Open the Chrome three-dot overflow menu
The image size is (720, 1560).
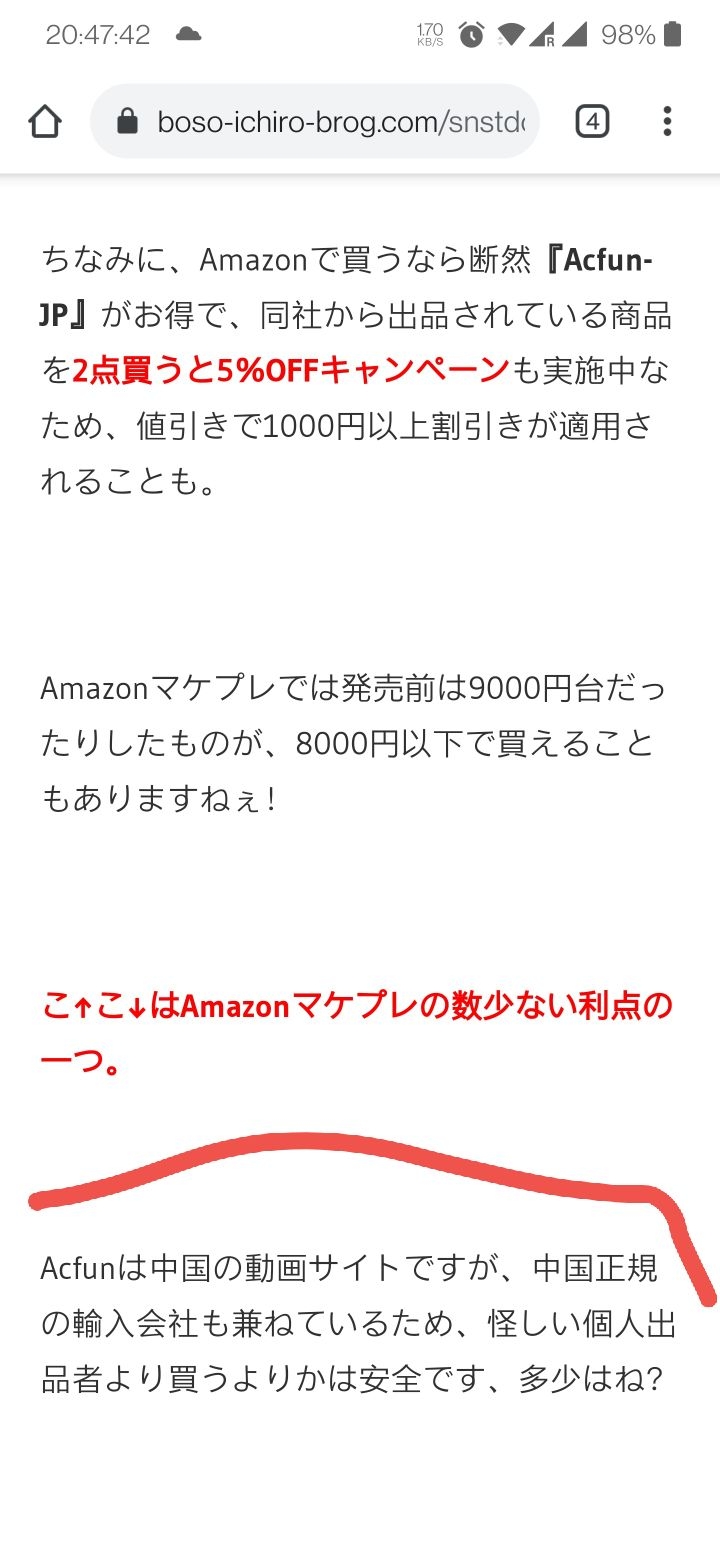(x=666, y=120)
